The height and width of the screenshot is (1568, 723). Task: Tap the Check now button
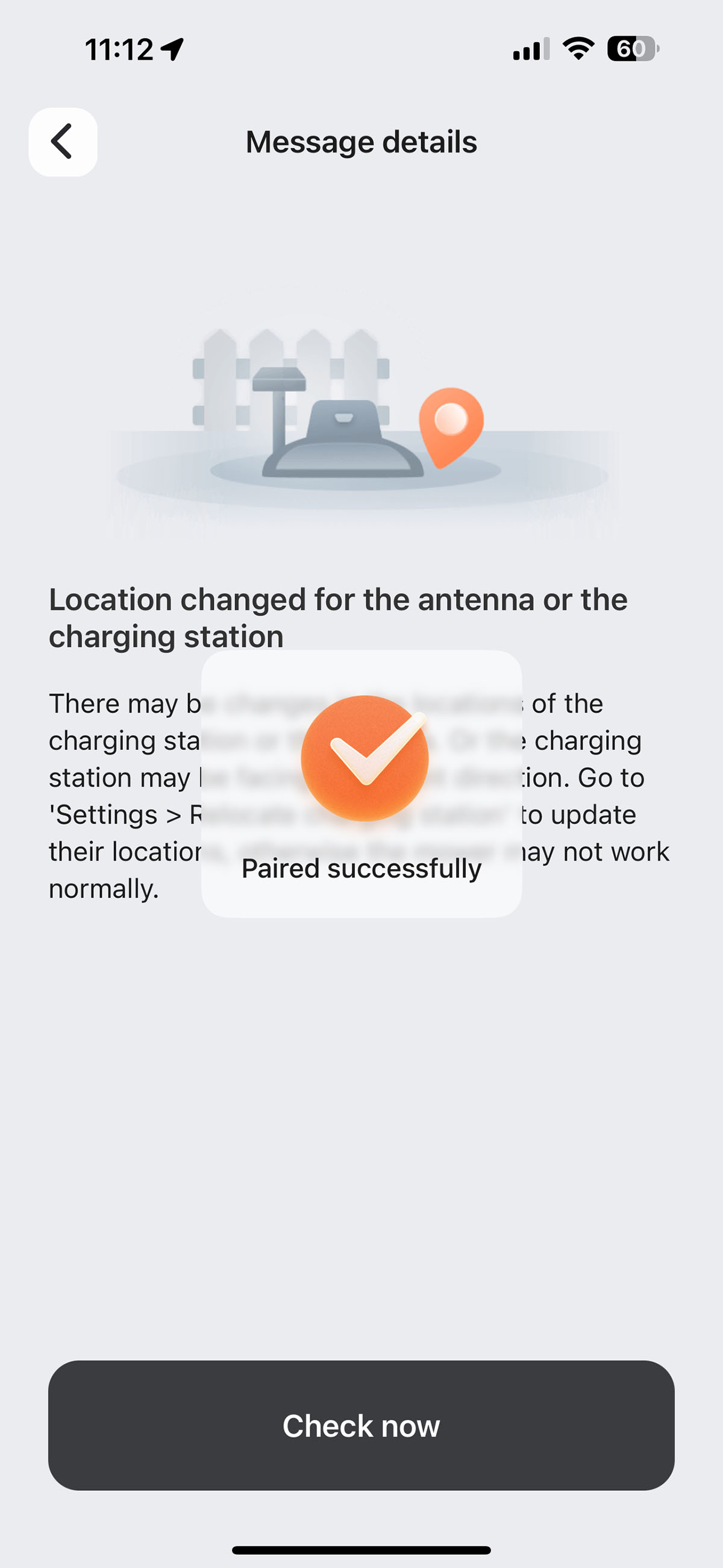tap(361, 1426)
